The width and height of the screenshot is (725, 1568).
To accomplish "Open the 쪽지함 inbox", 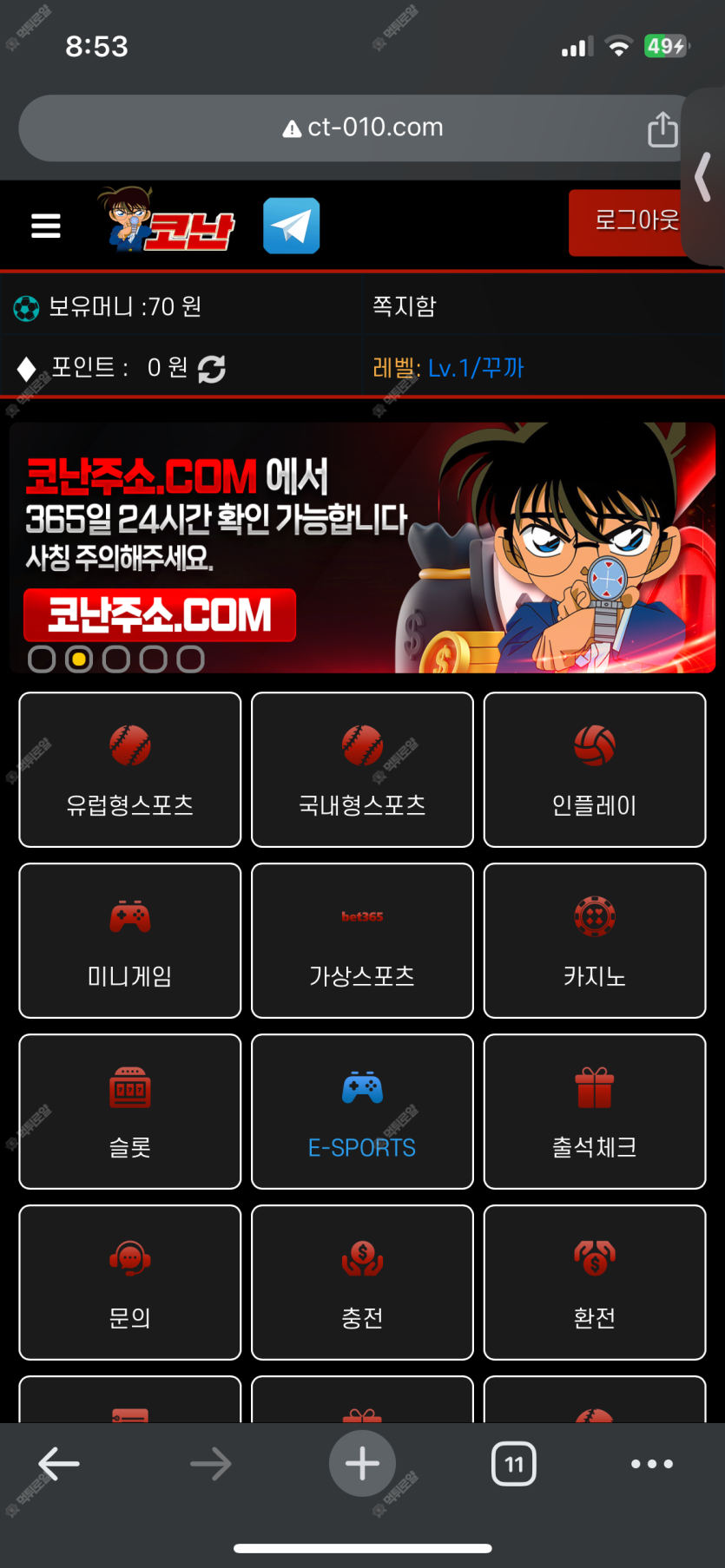I will pos(405,305).
